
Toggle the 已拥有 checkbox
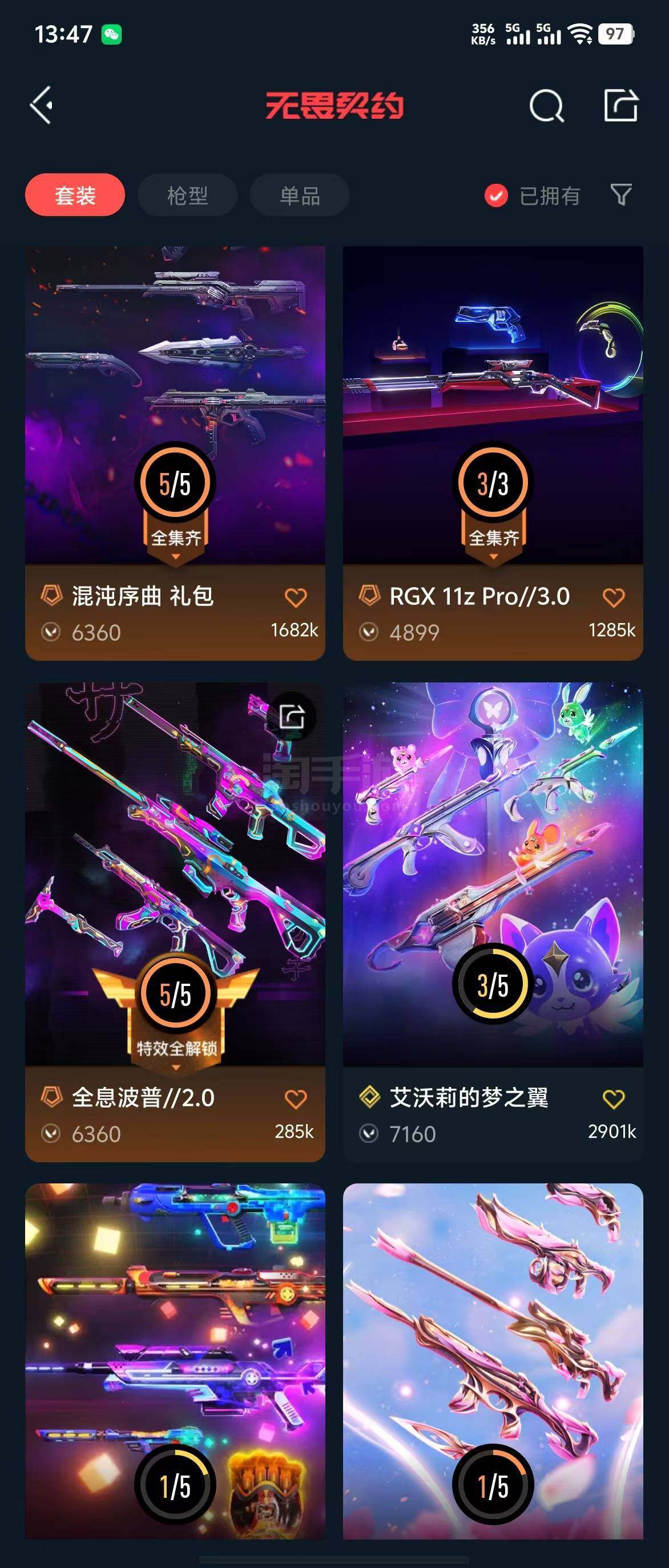[x=496, y=195]
